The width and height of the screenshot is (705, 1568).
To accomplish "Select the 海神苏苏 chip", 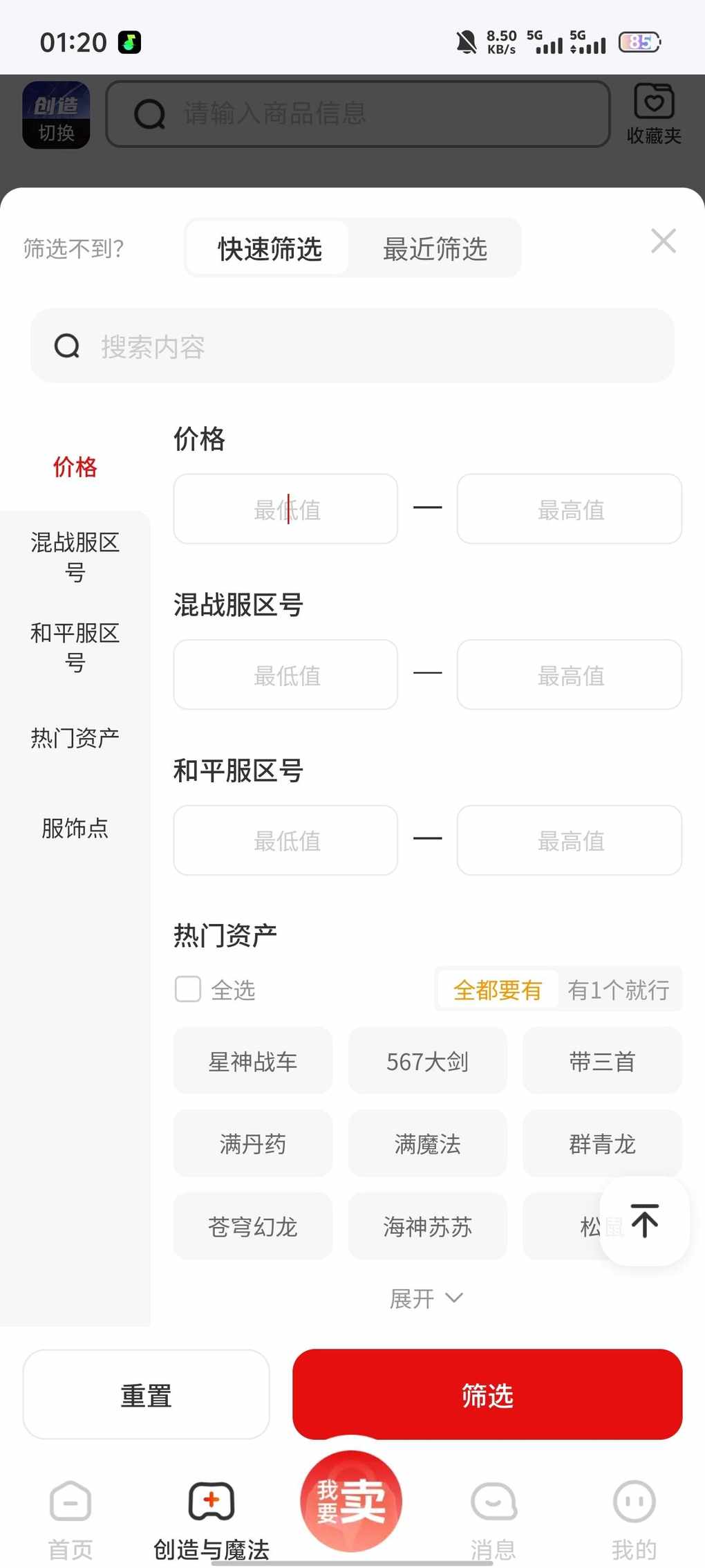I will click(427, 1226).
